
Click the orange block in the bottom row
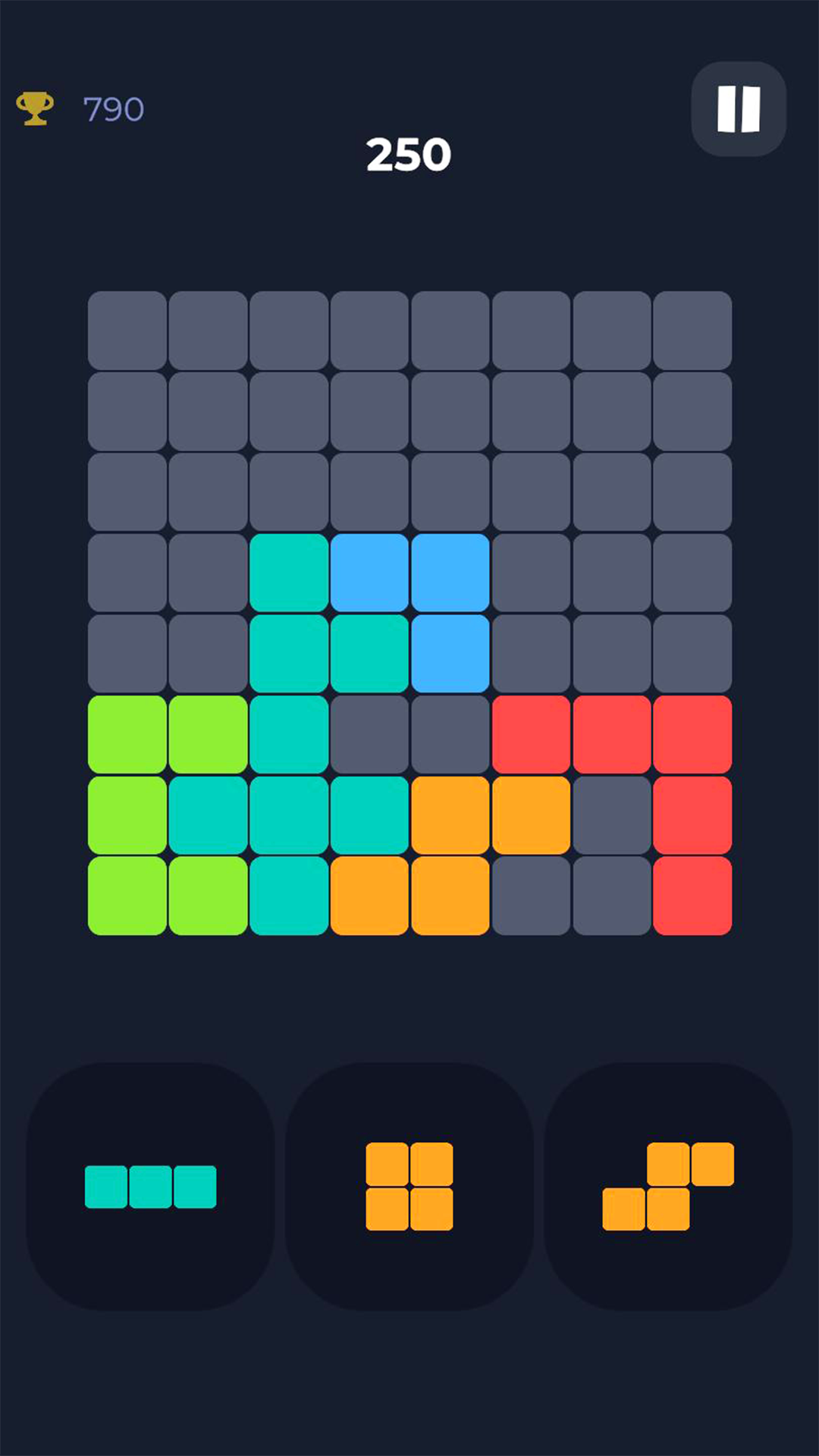(x=370, y=896)
